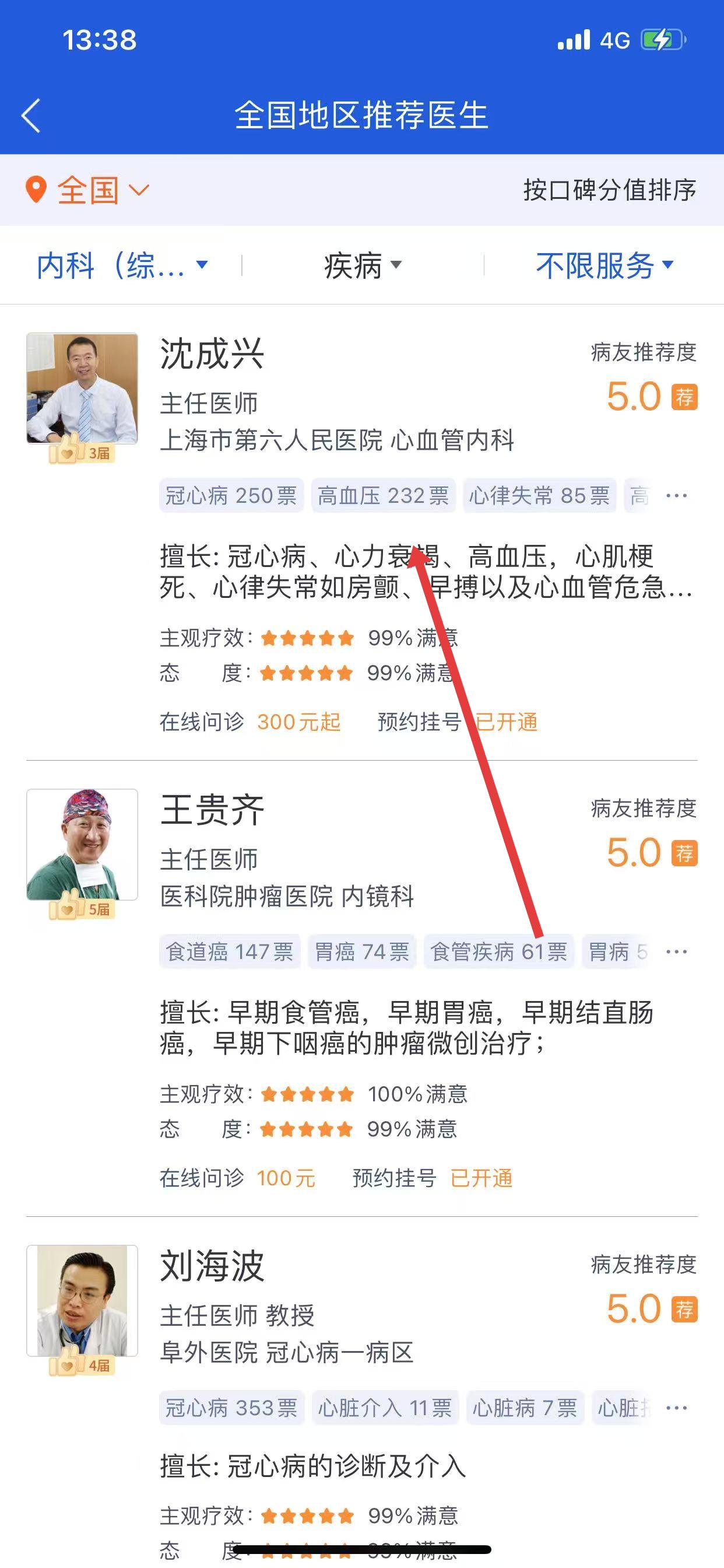Select the 冠心病 250票 tag
This screenshot has width=724, height=1568.
pos(231,495)
